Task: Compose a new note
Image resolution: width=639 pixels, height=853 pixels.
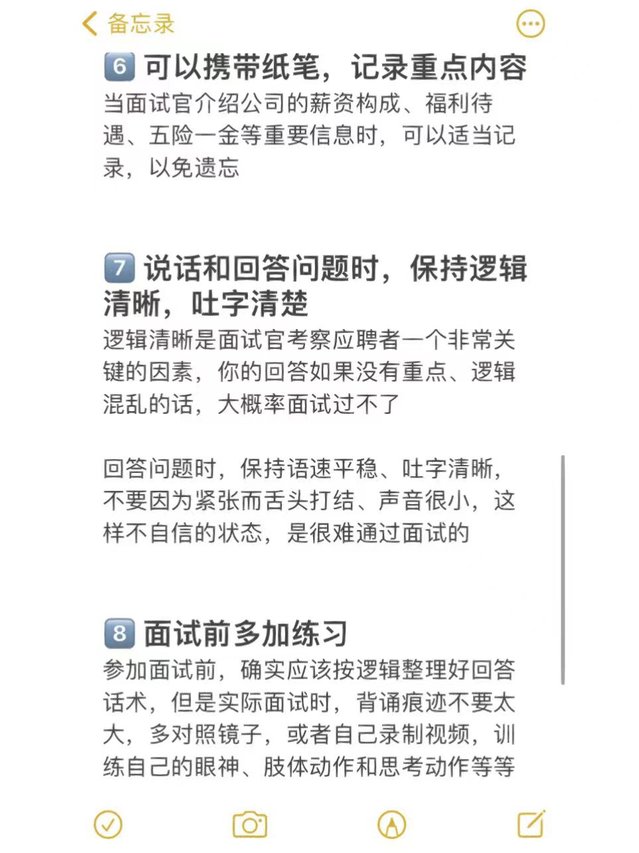Action: tap(531, 822)
